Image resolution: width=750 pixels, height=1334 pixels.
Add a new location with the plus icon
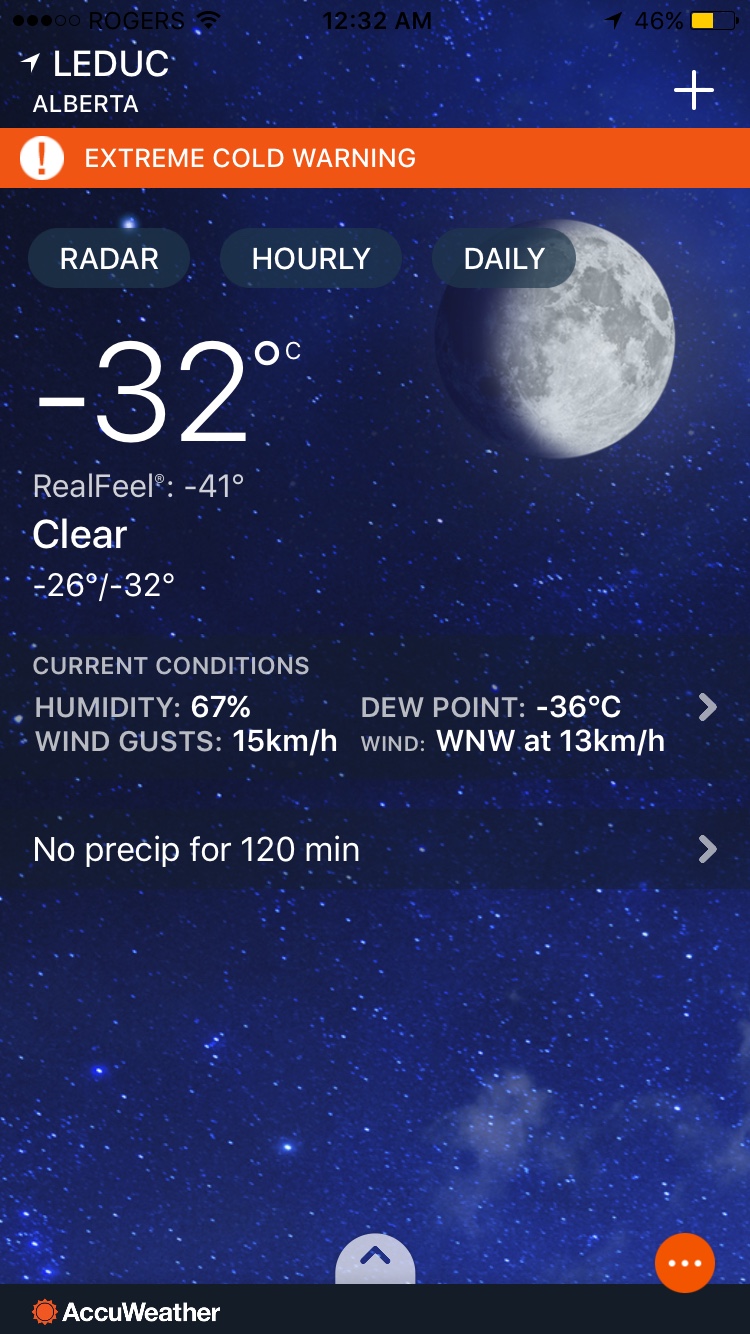coord(693,91)
